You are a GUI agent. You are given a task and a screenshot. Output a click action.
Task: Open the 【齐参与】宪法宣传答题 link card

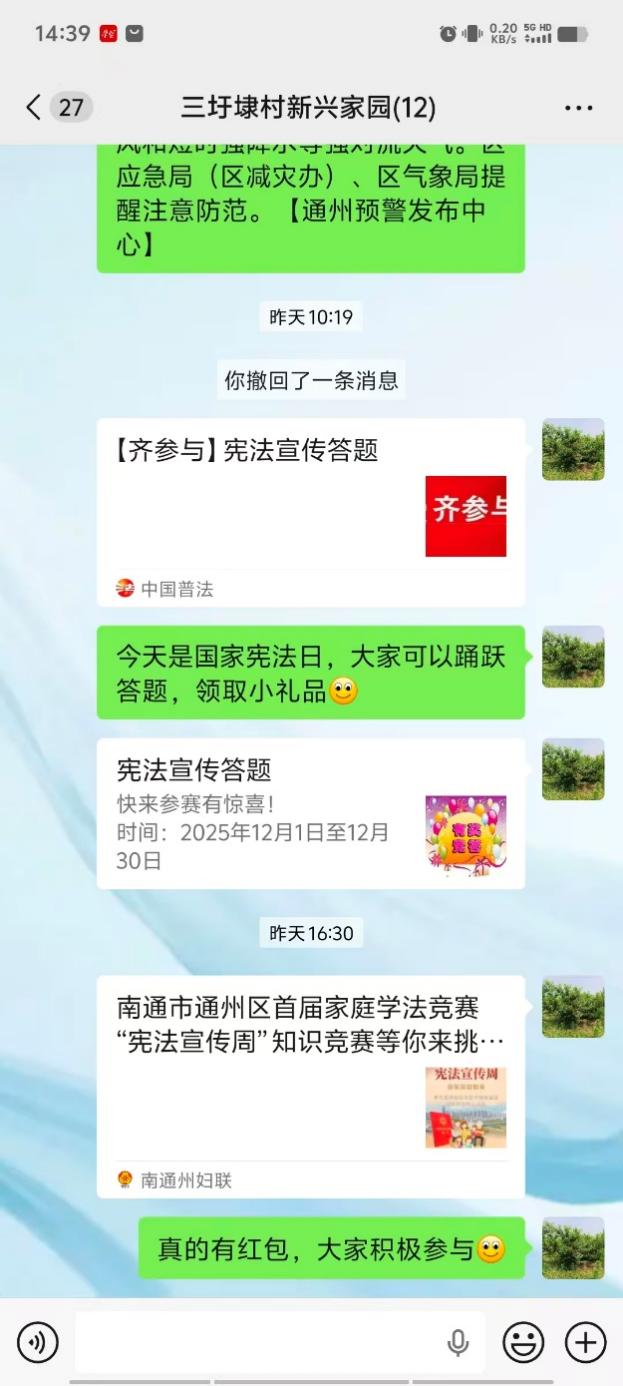310,512
